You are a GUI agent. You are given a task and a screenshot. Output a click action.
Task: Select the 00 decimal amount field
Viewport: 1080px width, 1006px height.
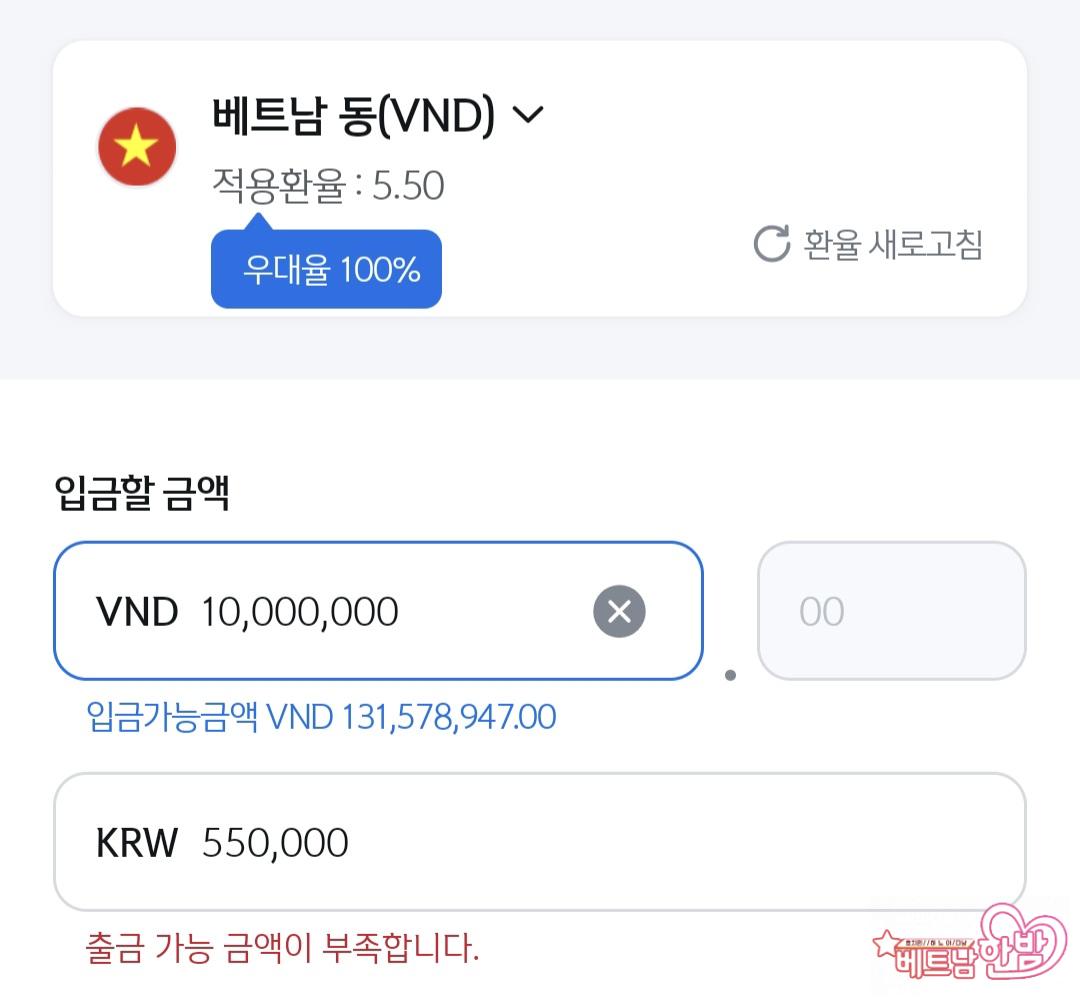tap(890, 611)
